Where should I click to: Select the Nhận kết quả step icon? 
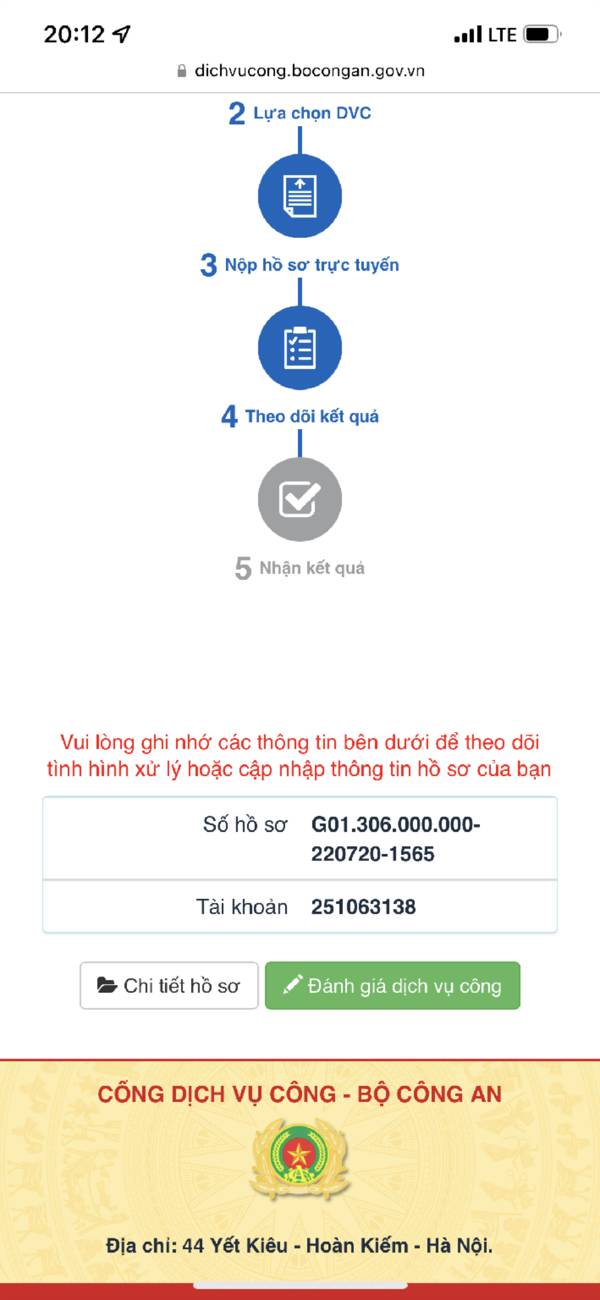(x=300, y=499)
